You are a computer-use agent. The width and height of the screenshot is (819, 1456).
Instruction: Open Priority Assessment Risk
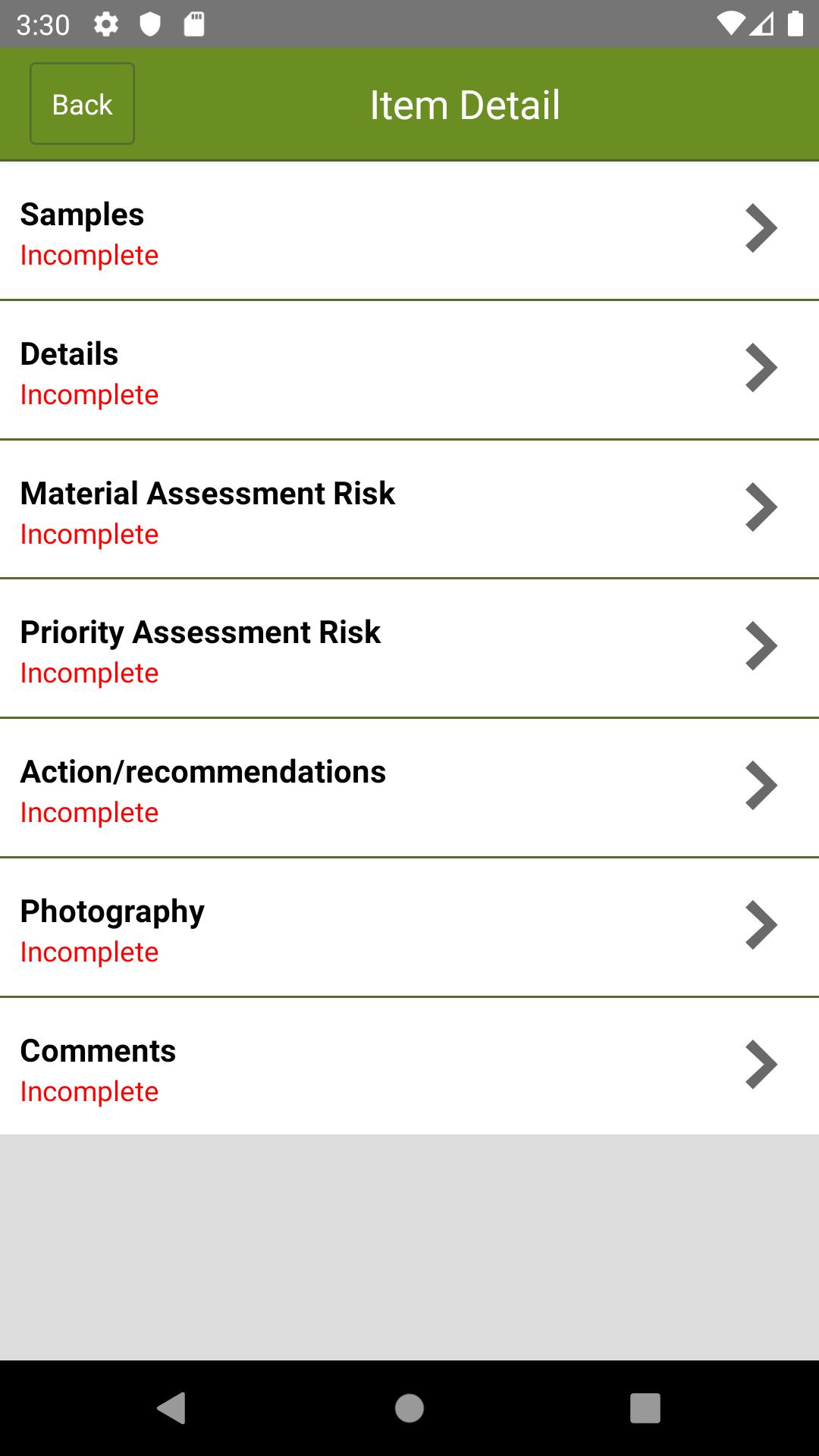[x=409, y=649]
